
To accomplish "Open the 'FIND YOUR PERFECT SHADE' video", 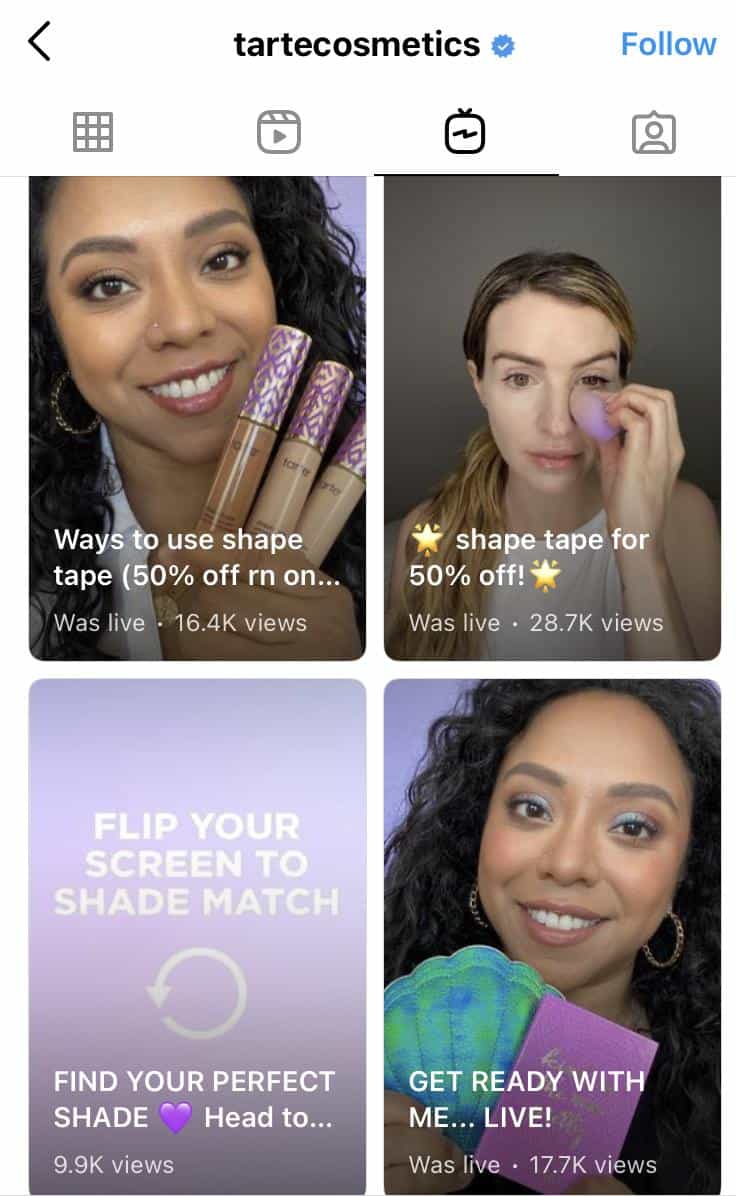I will pos(198,935).
